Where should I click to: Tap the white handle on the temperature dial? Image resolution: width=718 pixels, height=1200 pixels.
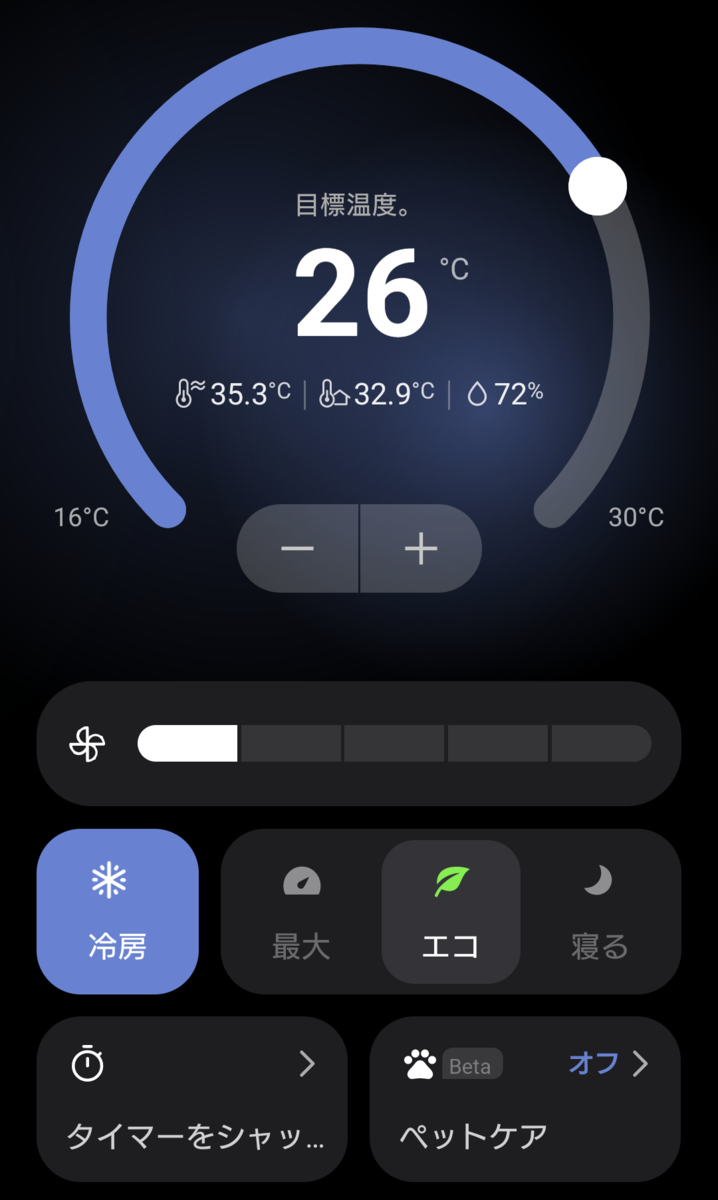click(x=598, y=186)
